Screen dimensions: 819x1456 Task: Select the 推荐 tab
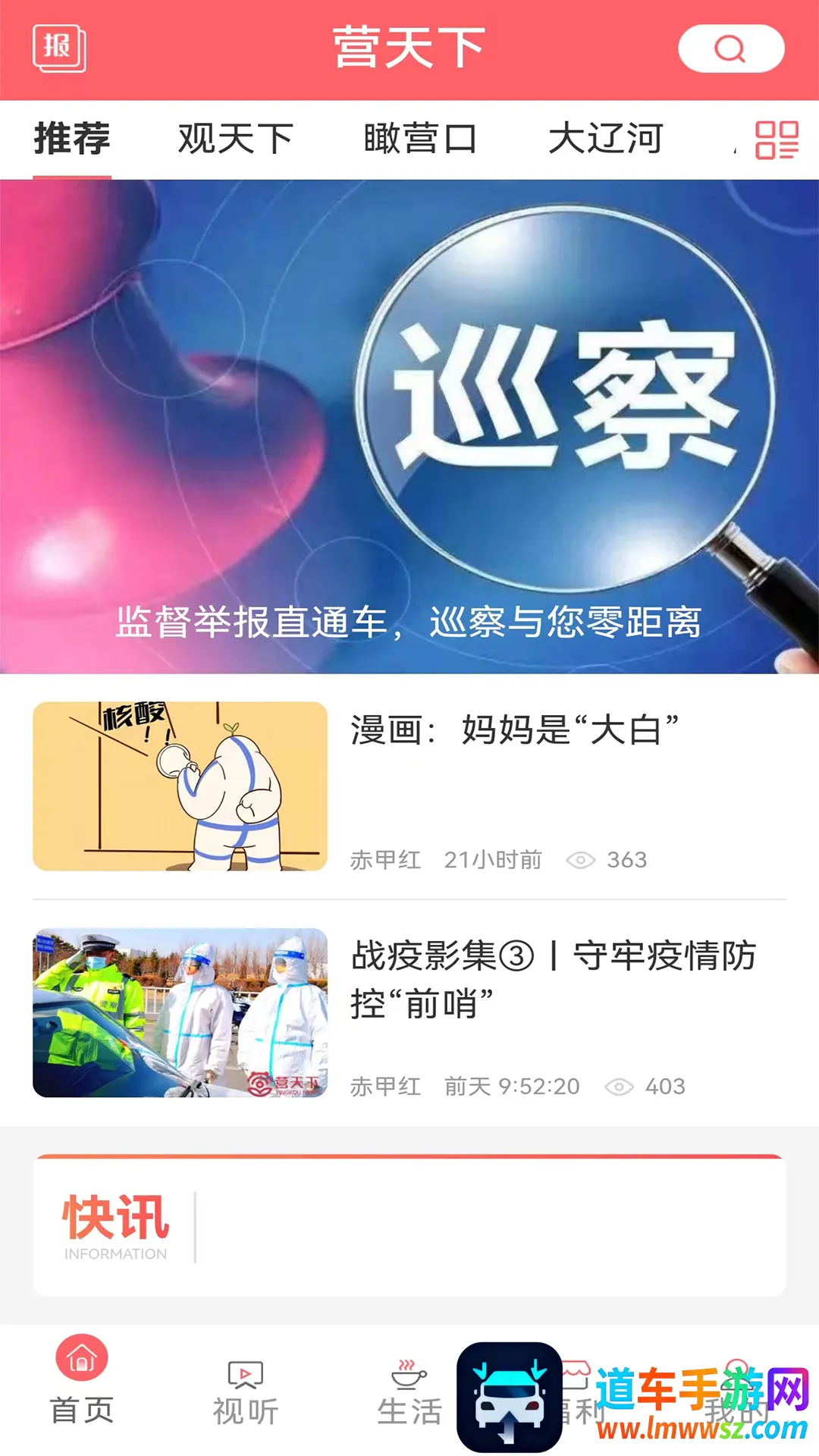pos(72,139)
